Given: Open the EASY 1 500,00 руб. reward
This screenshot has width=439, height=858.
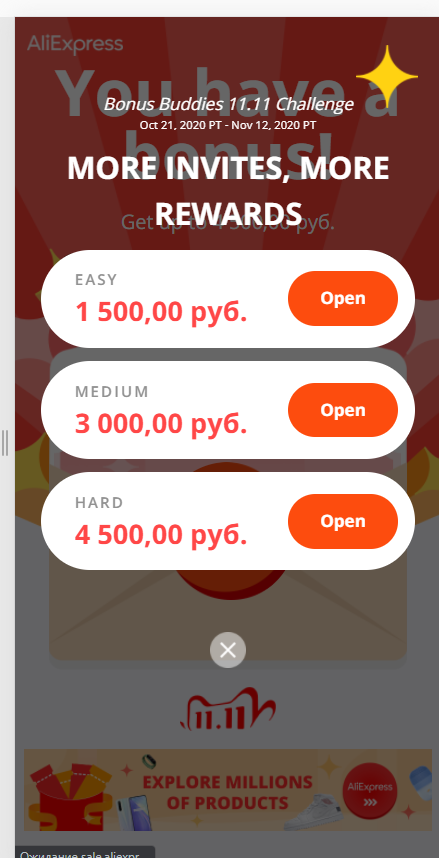Looking at the screenshot, I should pyautogui.click(x=343, y=298).
